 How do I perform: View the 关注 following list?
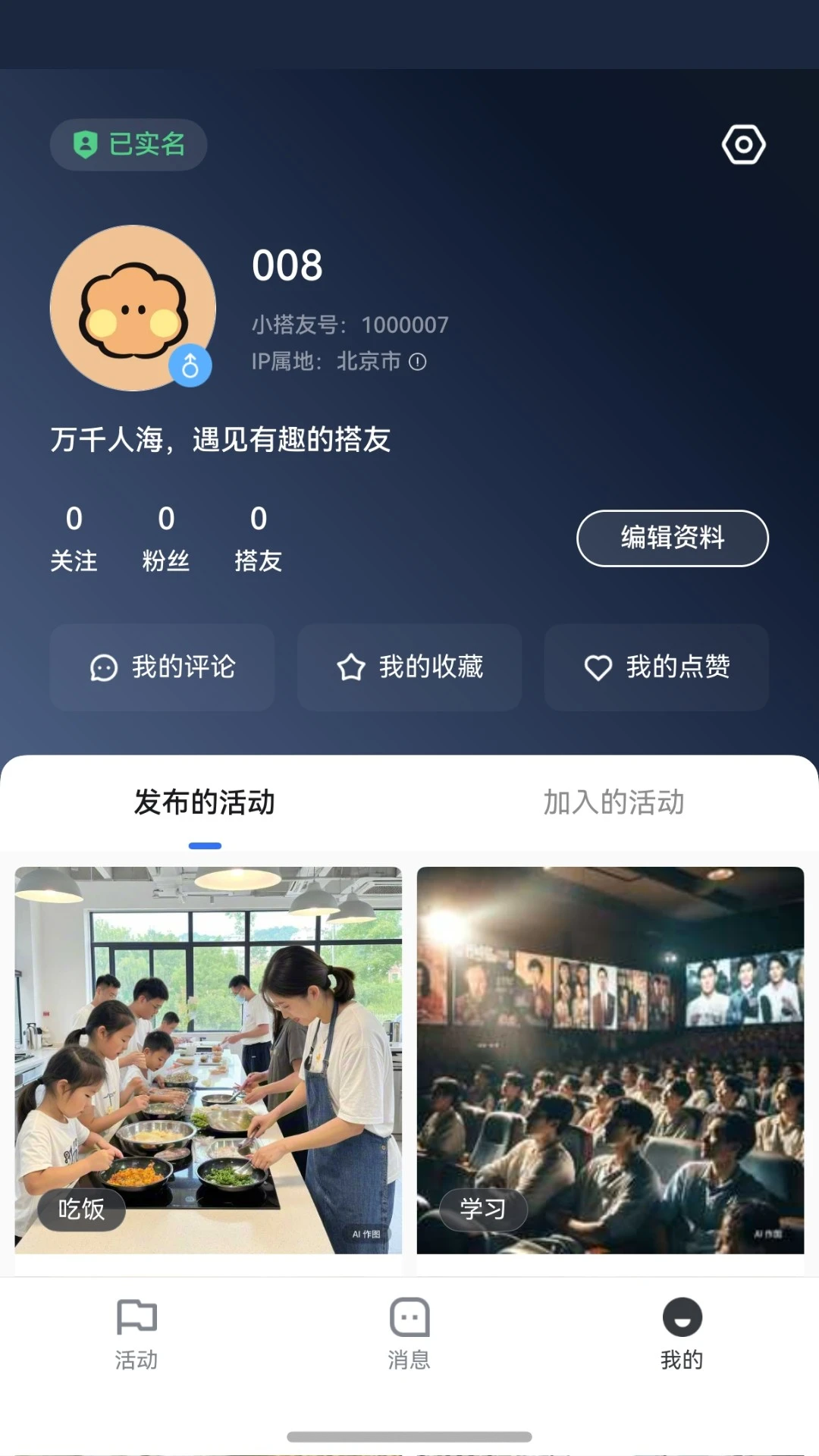(74, 538)
